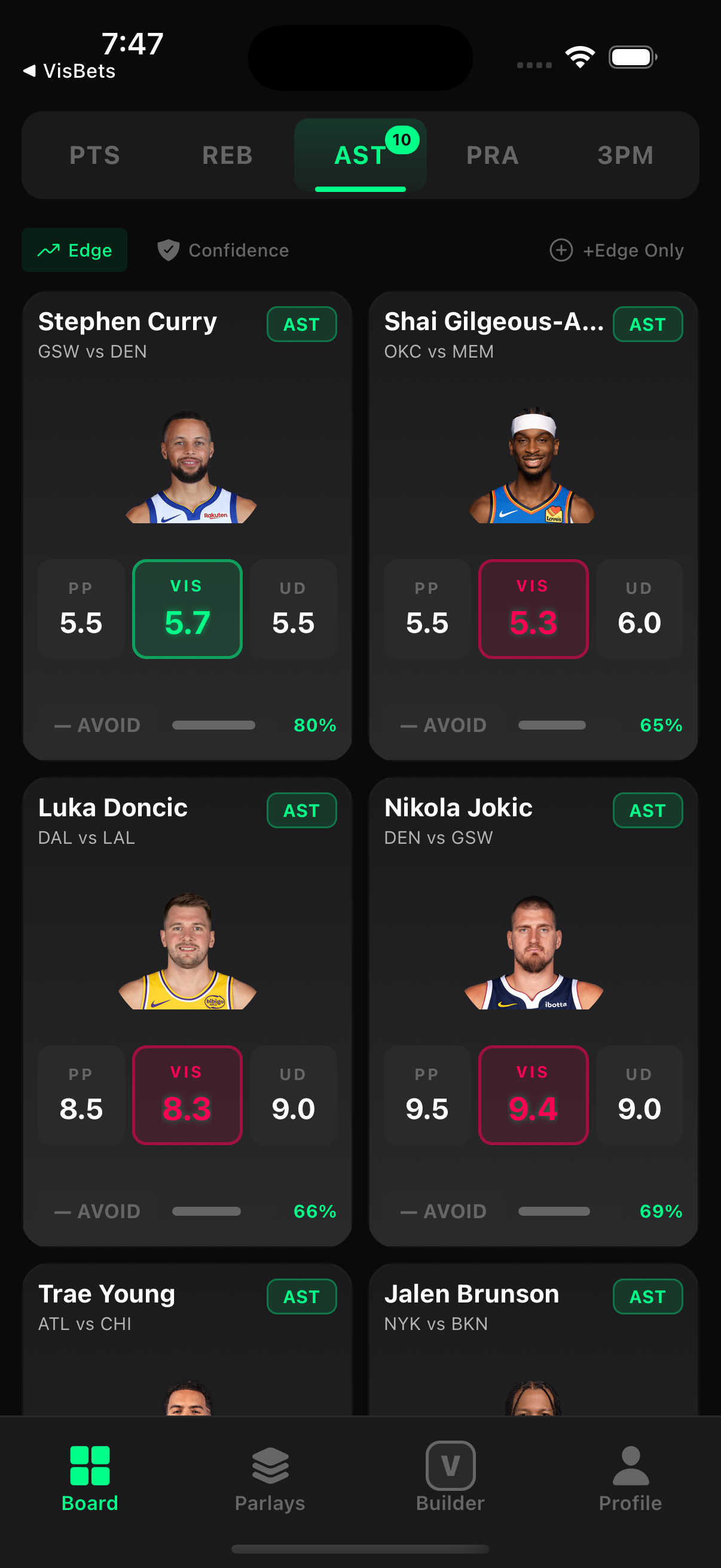Sort the board by Edge
The image size is (721, 1568).
75,250
